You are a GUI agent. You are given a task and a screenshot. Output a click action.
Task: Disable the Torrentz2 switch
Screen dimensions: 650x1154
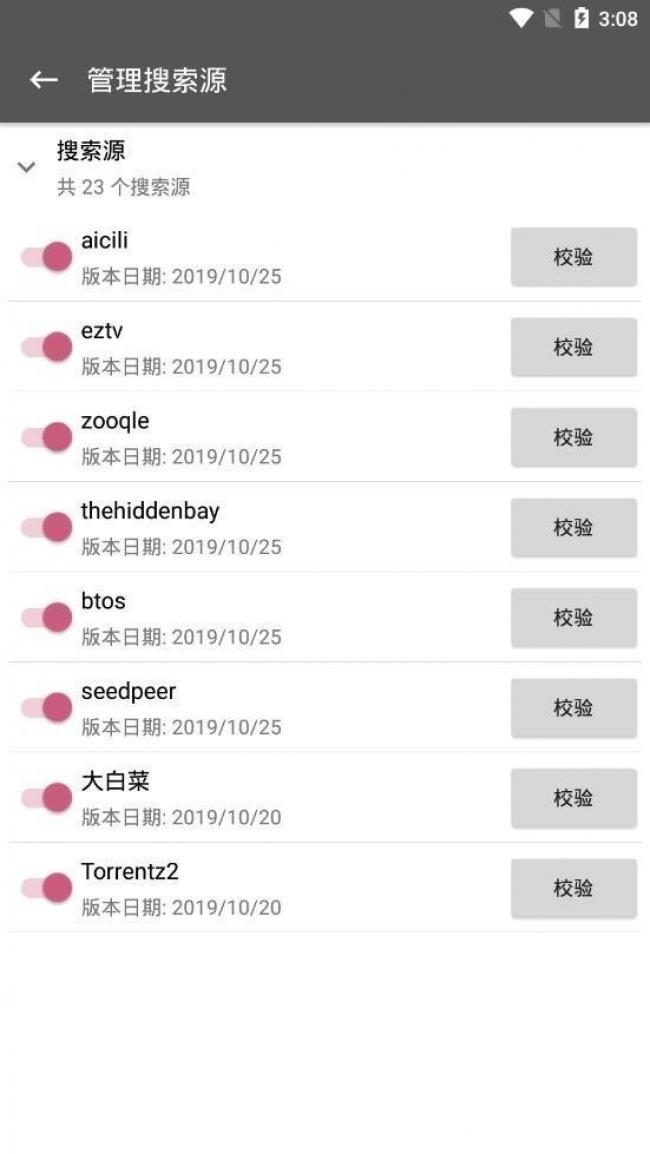(x=47, y=887)
